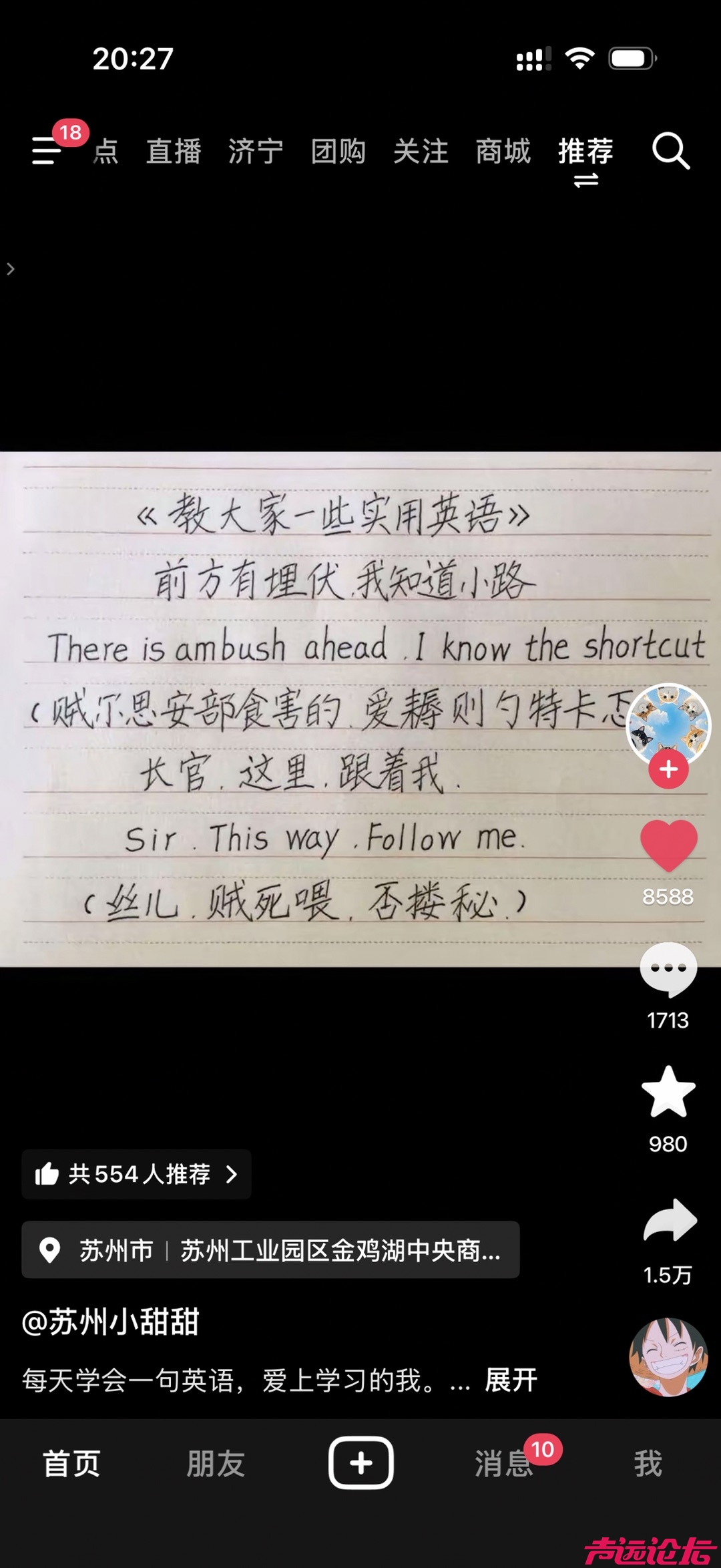721x1568 pixels.
Task: Open the @苏州小甜甜 profile
Action: click(x=111, y=1322)
